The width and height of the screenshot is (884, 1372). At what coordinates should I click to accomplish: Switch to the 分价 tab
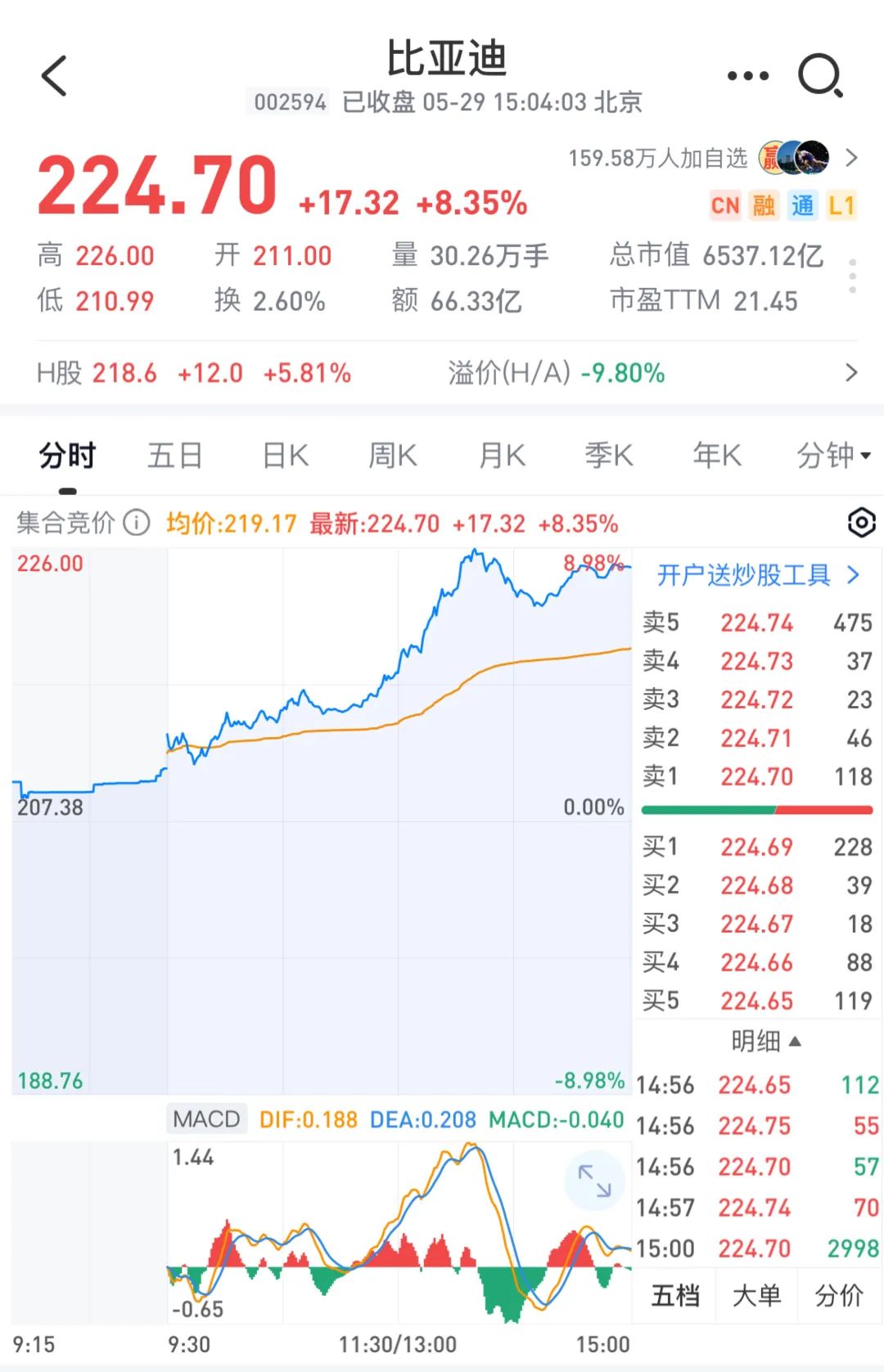click(x=839, y=1295)
